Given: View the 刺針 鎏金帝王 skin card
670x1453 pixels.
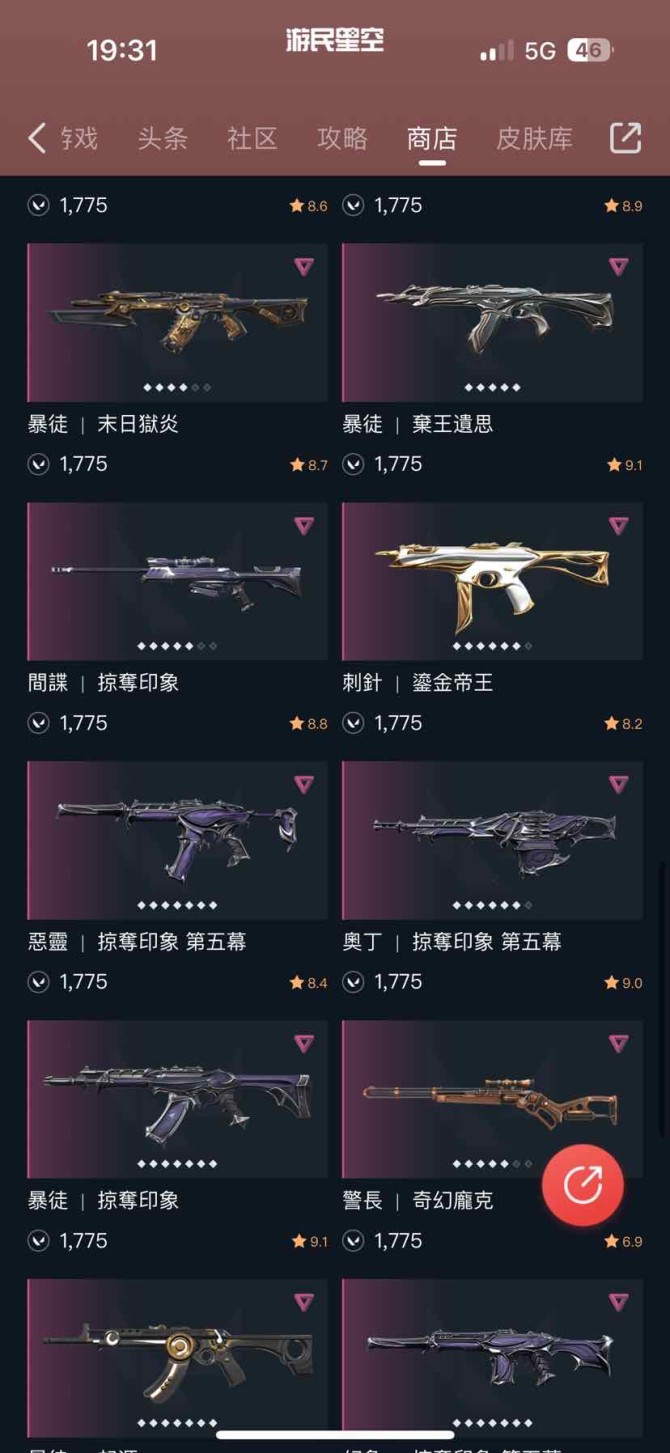Looking at the screenshot, I should pyautogui.click(x=492, y=581).
